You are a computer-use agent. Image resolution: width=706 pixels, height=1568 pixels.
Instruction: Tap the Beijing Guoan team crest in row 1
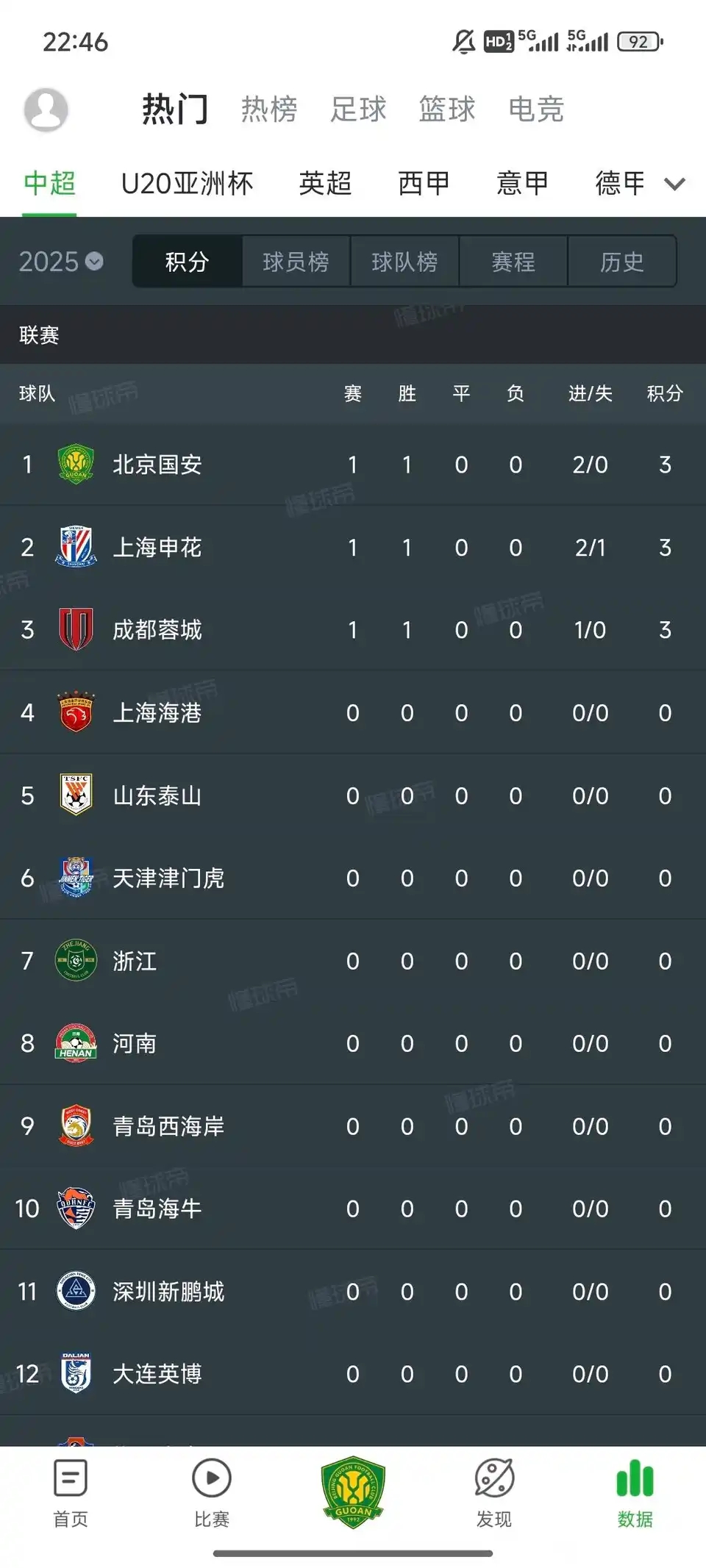click(x=76, y=464)
